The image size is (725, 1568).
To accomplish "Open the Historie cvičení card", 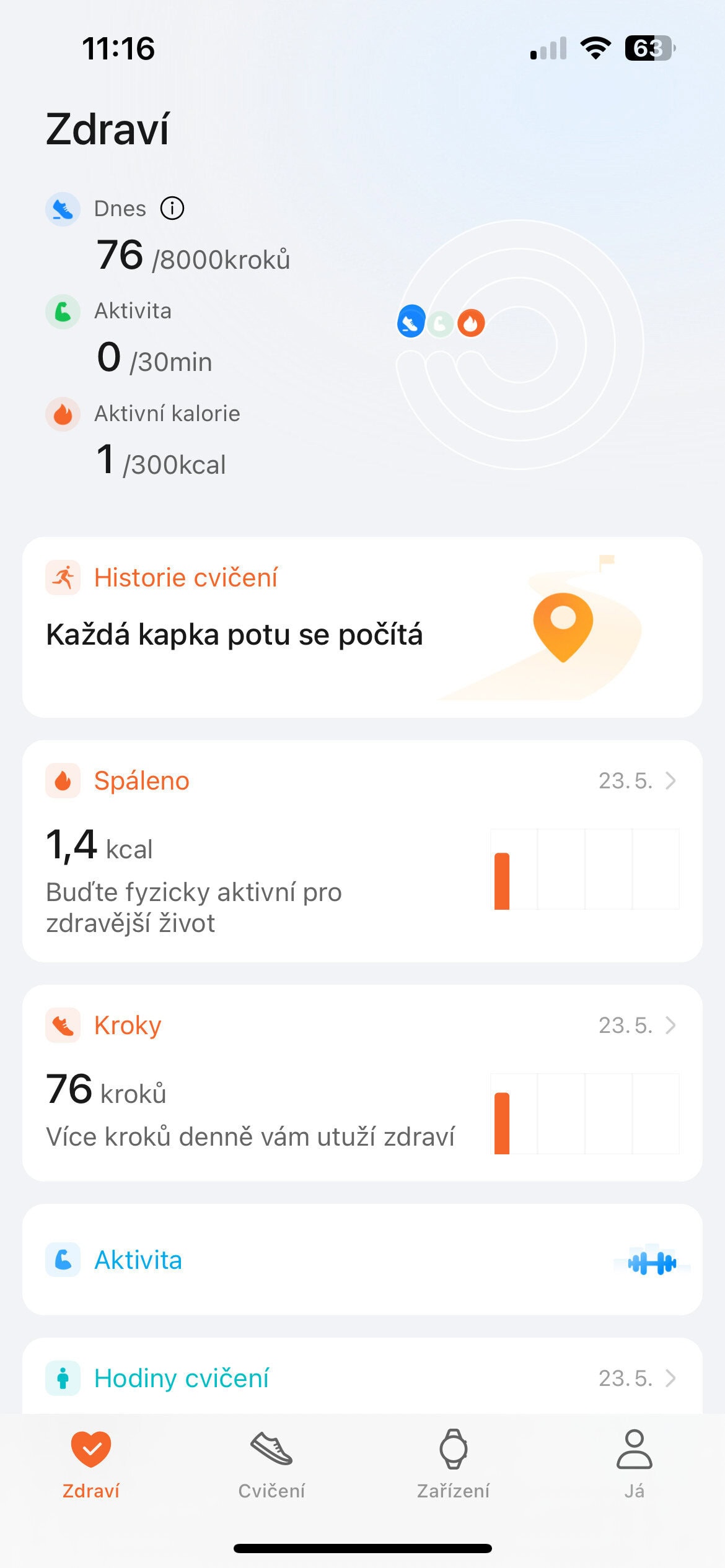I will [x=362, y=627].
